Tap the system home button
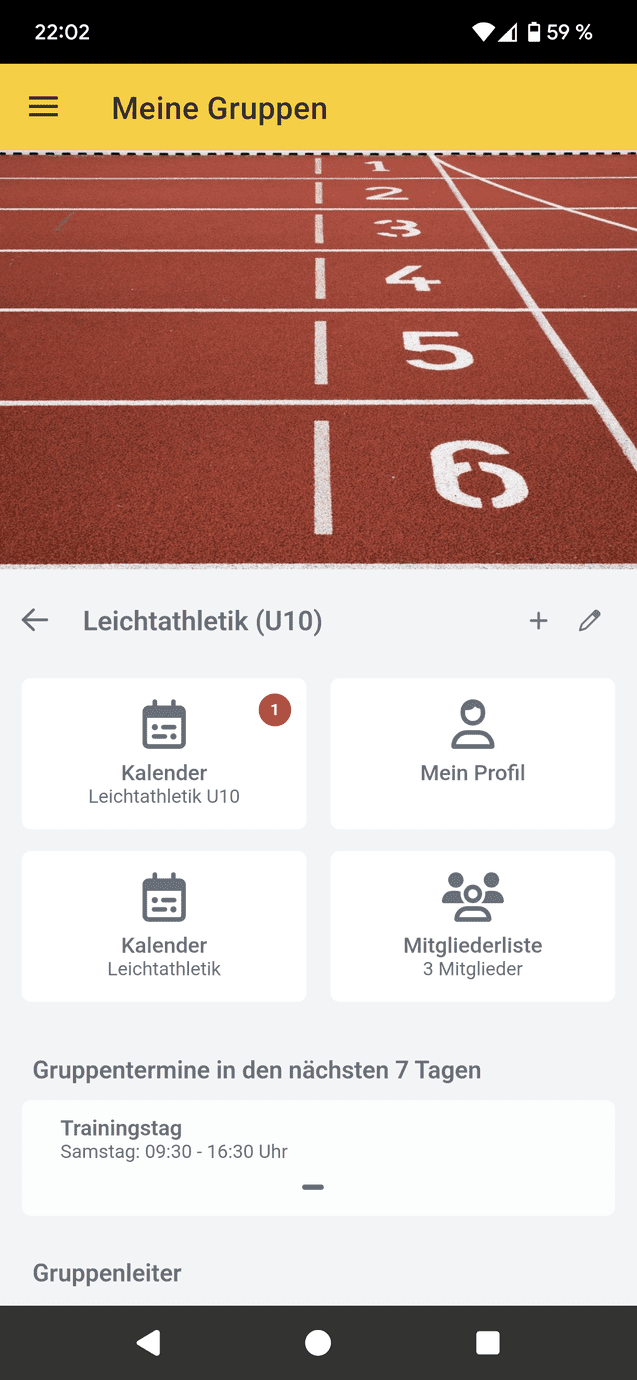 [x=318, y=1343]
